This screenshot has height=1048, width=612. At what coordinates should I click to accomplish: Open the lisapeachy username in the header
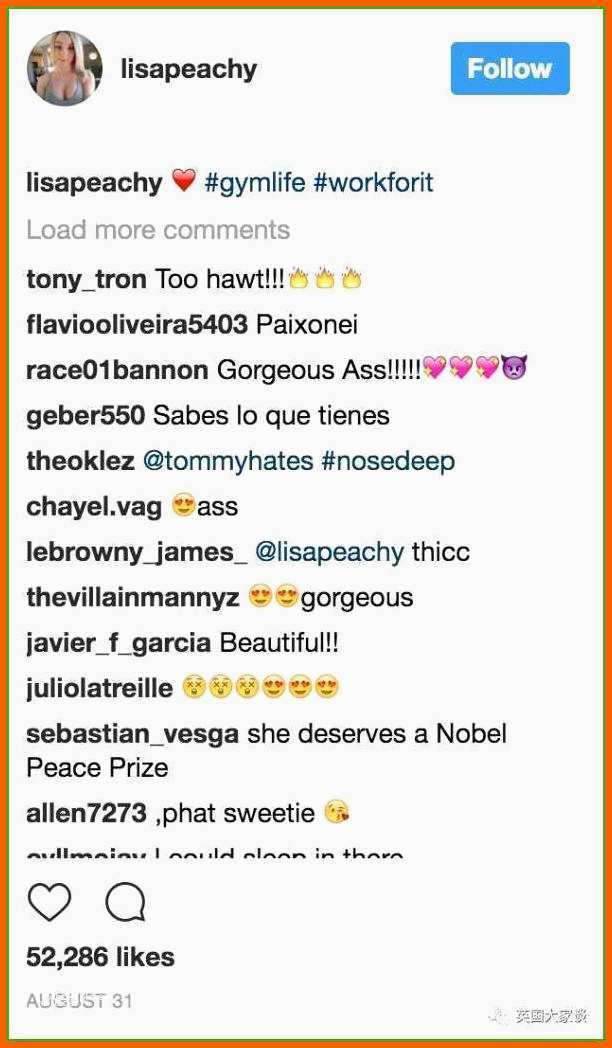[188, 69]
